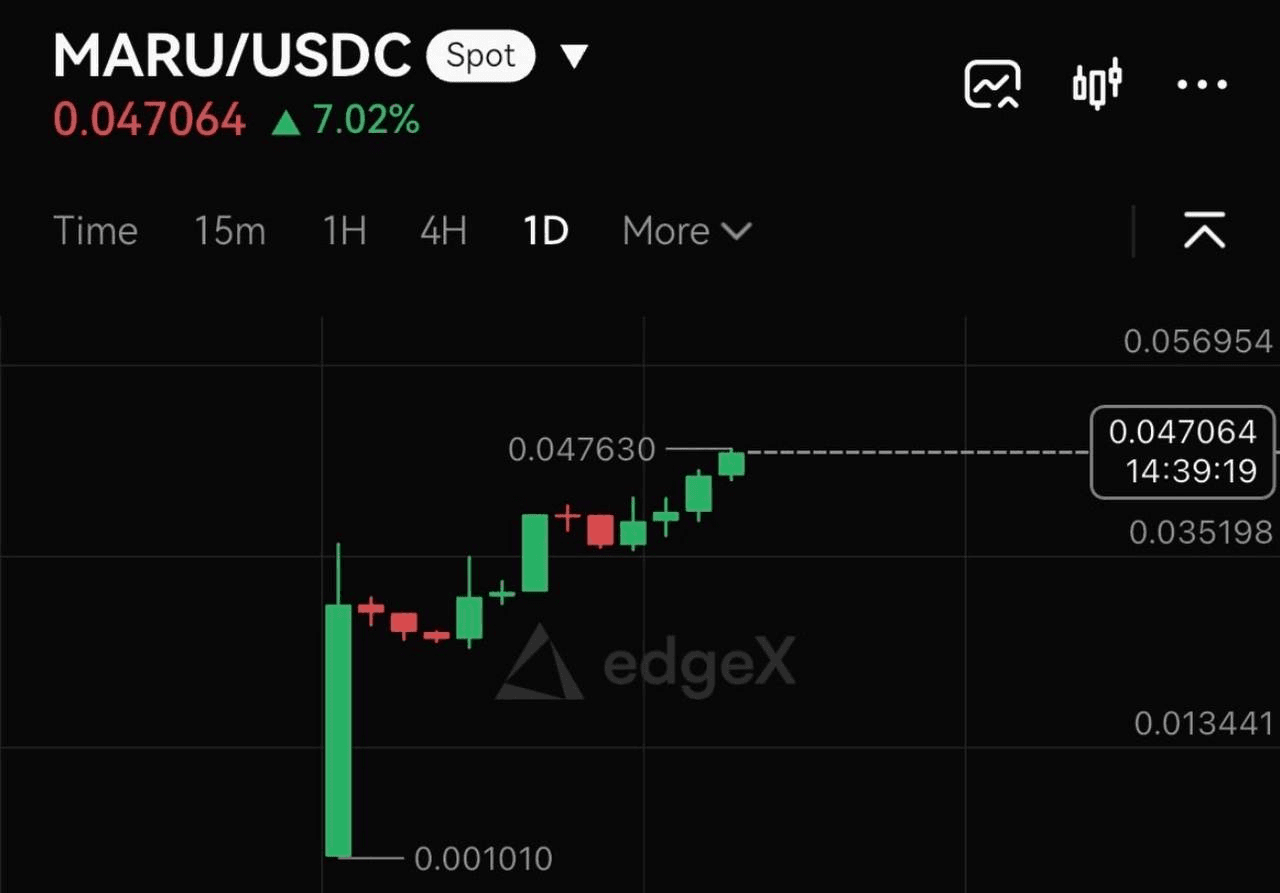Select the 4H interval
Screen dimensions: 1280x893
pyautogui.click(x=443, y=231)
